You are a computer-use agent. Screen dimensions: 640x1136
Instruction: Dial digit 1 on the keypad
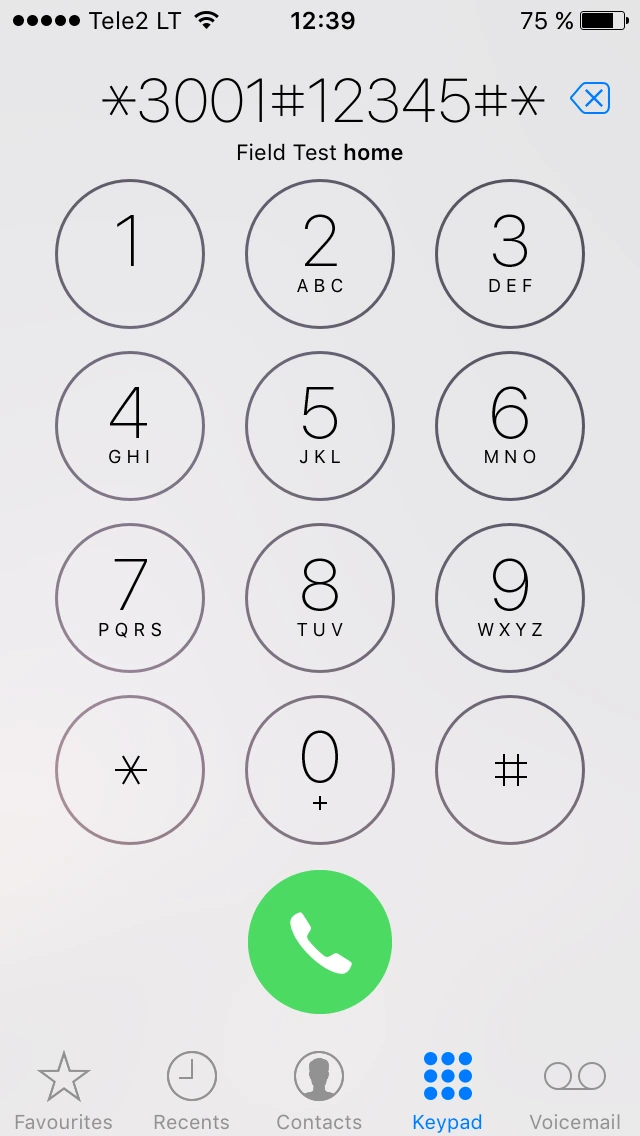[130, 254]
